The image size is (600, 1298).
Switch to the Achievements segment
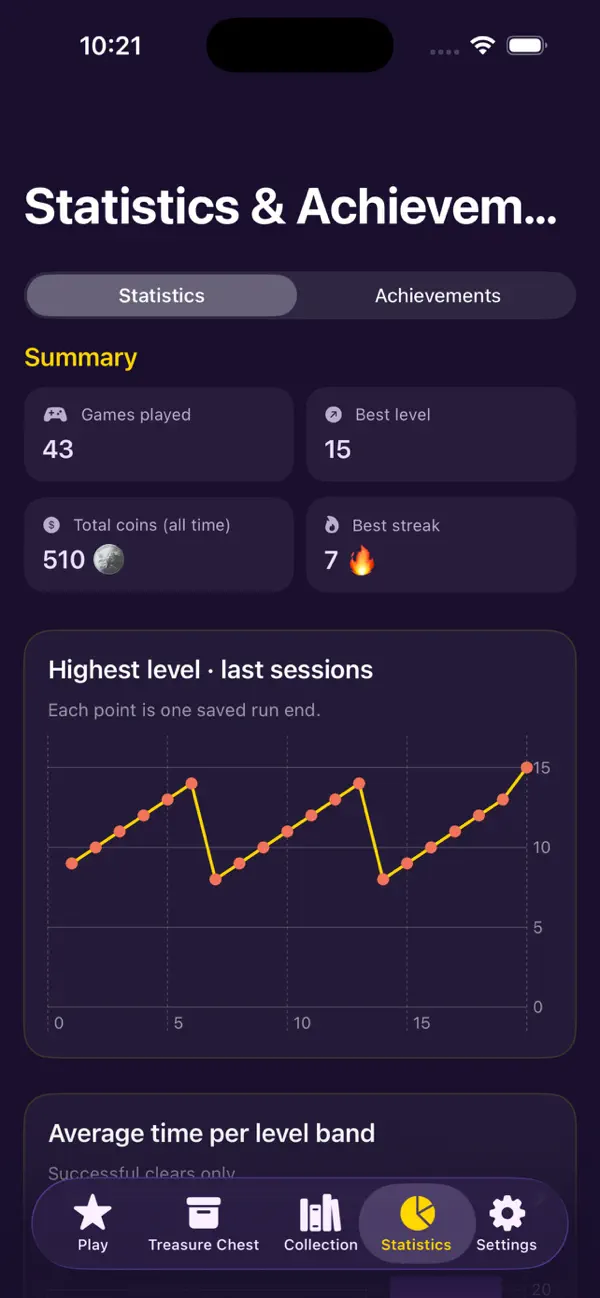[437, 296]
